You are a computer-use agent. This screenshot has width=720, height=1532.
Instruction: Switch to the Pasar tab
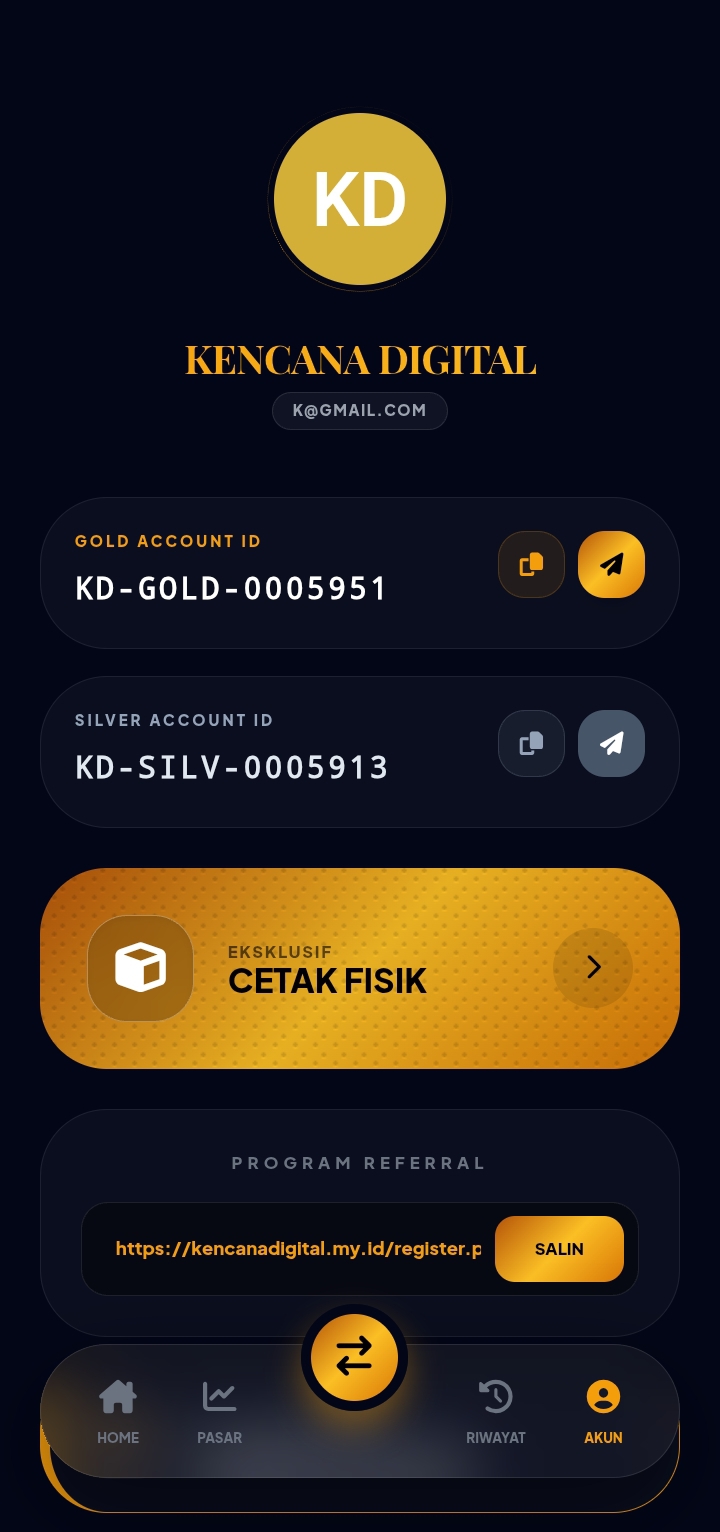pyautogui.click(x=220, y=1411)
